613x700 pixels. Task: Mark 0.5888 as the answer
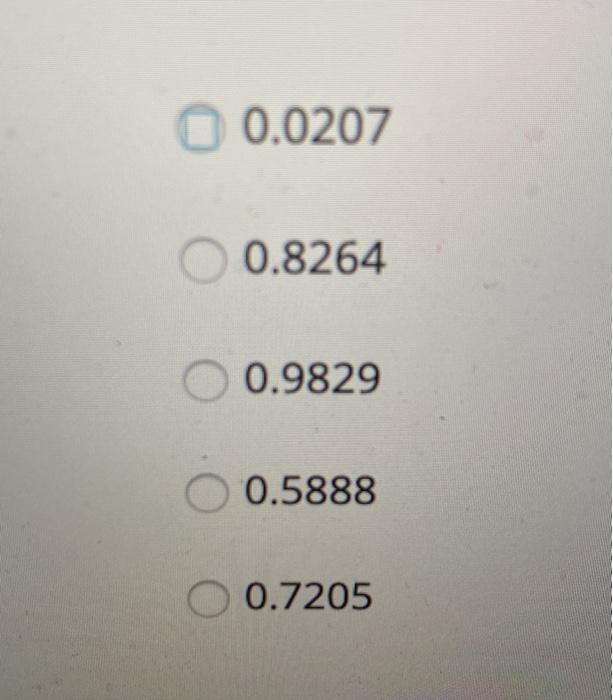pos(208,491)
